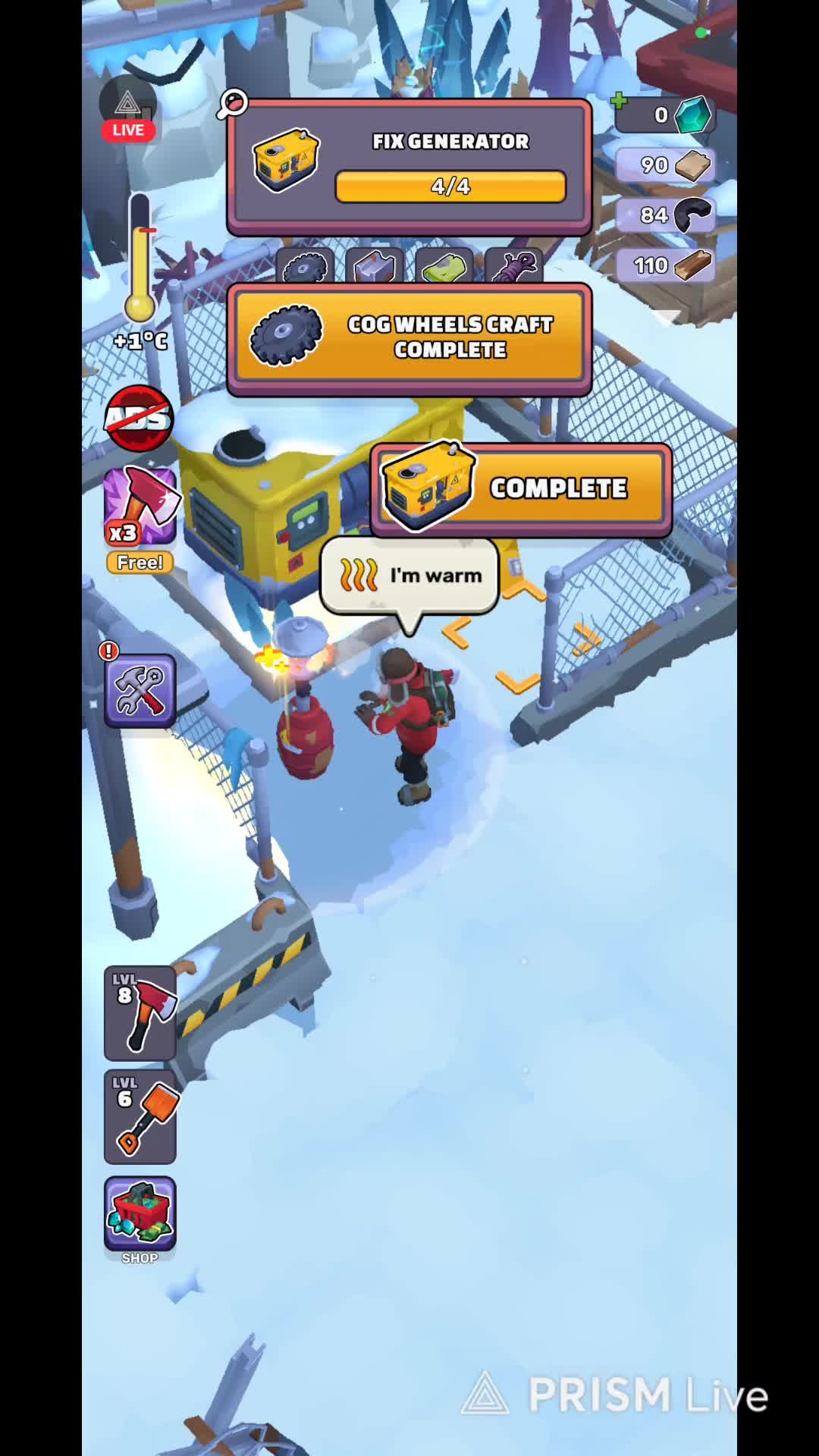Viewport: 819px width, 1456px height.
Task: Open the Shop
Action: [x=140, y=1216]
